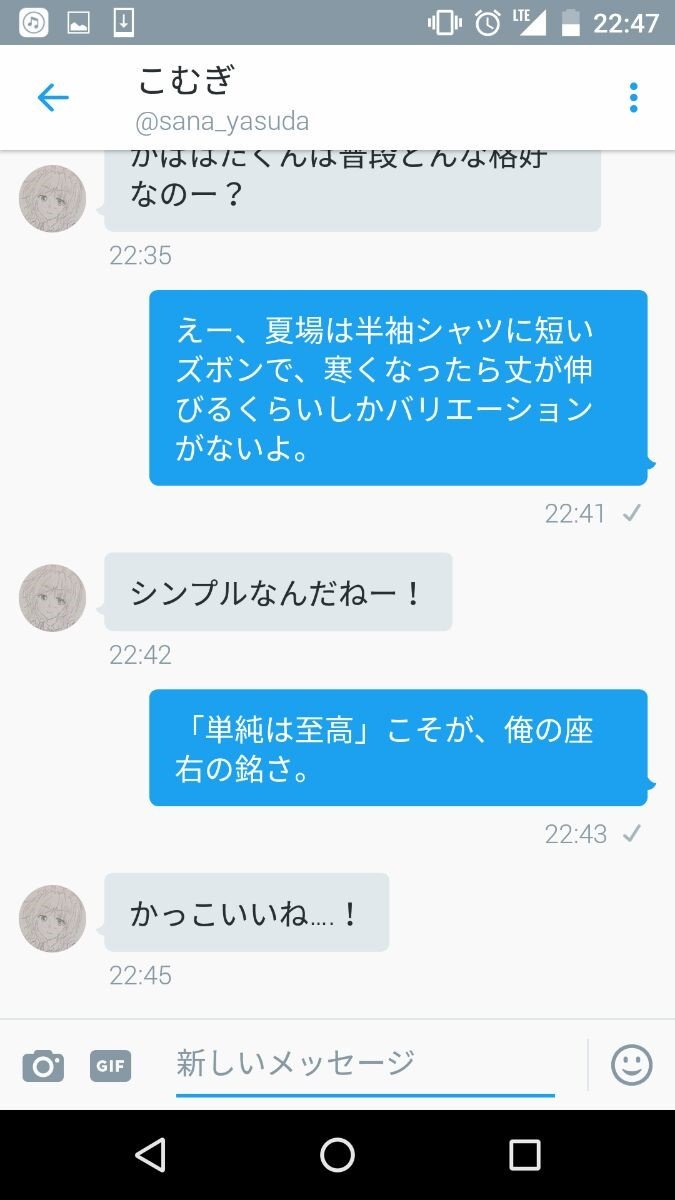Tap the system home button
The height and width of the screenshot is (1200, 675).
coord(337,1155)
